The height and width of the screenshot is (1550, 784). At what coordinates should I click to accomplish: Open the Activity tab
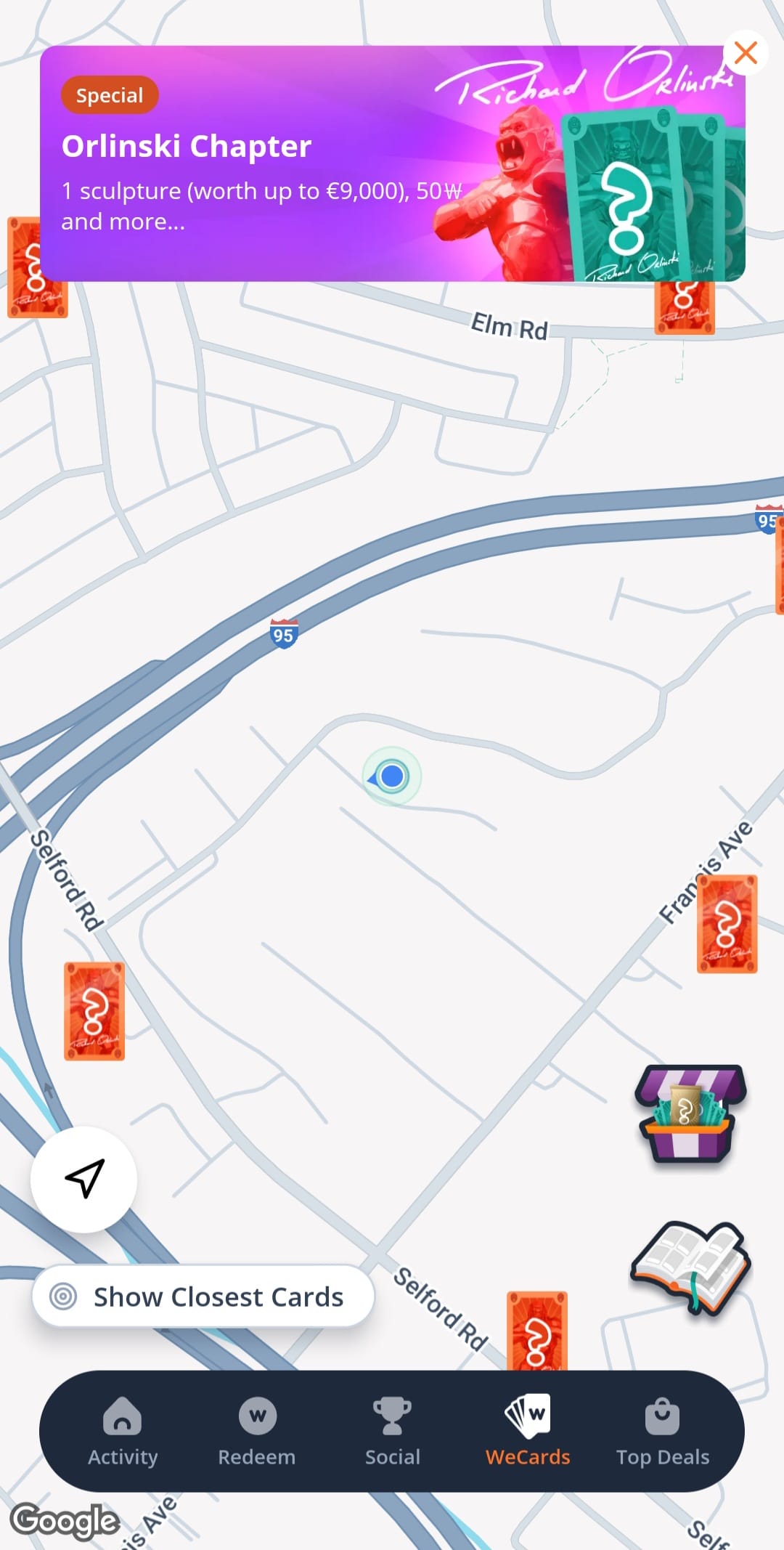(x=123, y=1431)
